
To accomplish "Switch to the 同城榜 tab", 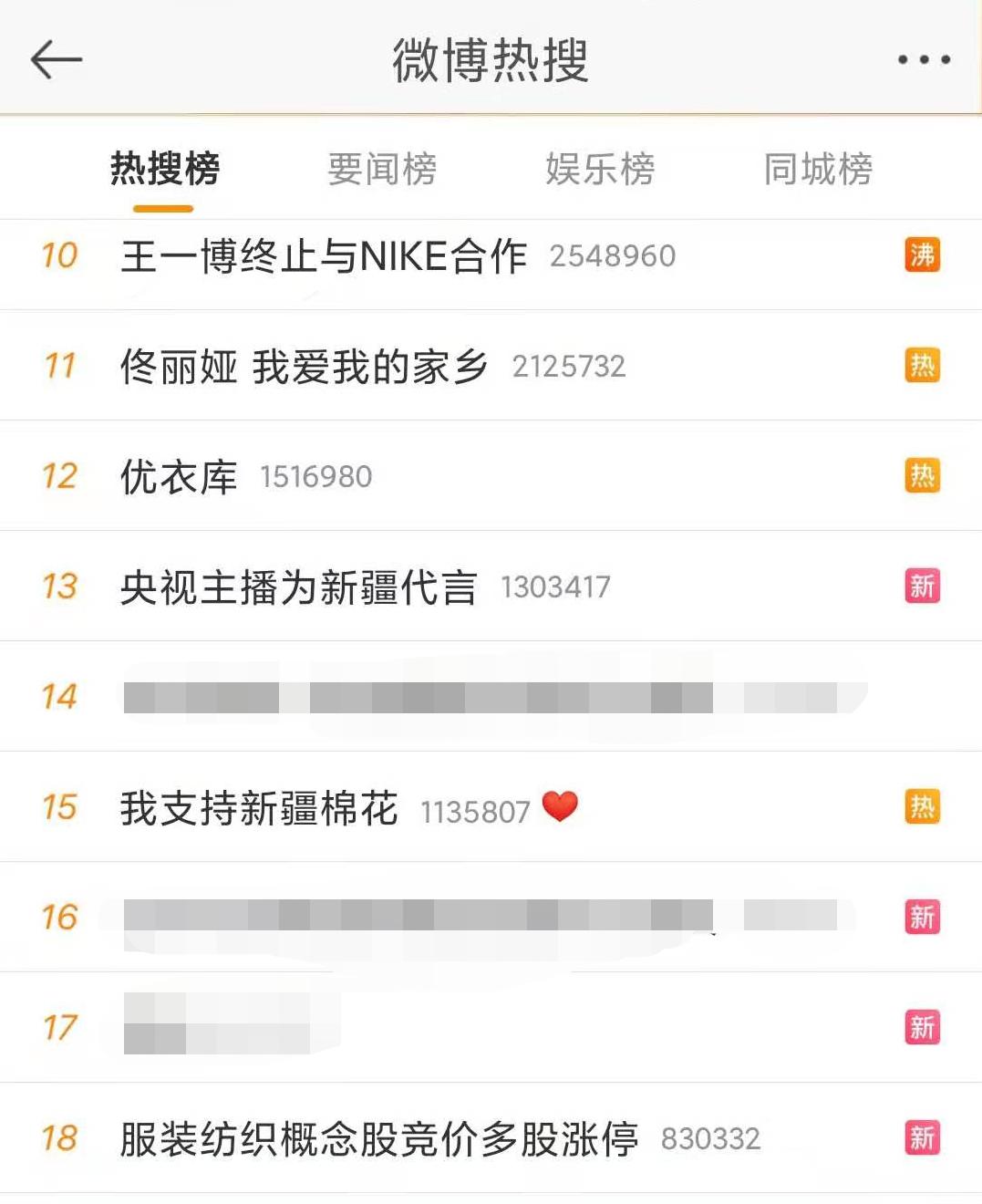I will (x=819, y=170).
